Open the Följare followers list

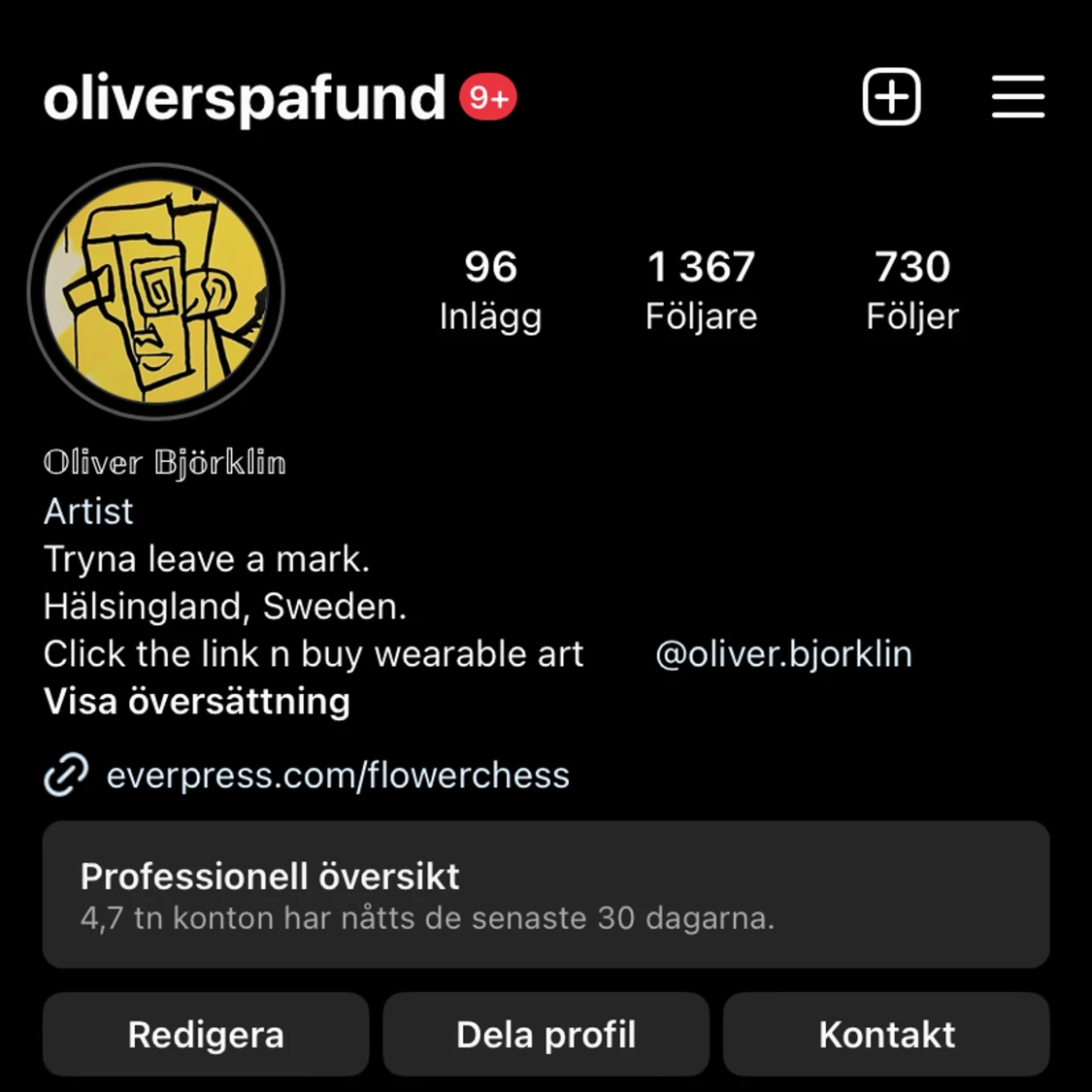(701, 289)
